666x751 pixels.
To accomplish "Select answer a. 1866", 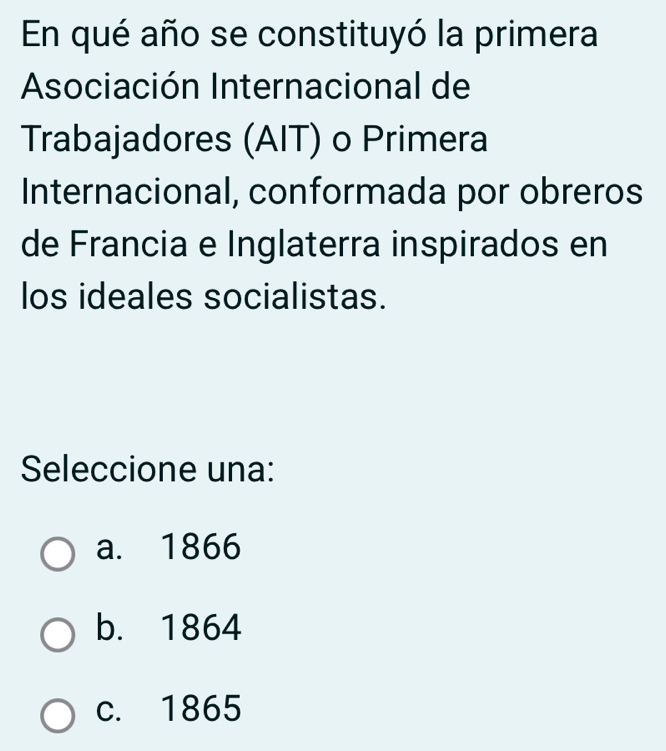I will click(58, 553).
